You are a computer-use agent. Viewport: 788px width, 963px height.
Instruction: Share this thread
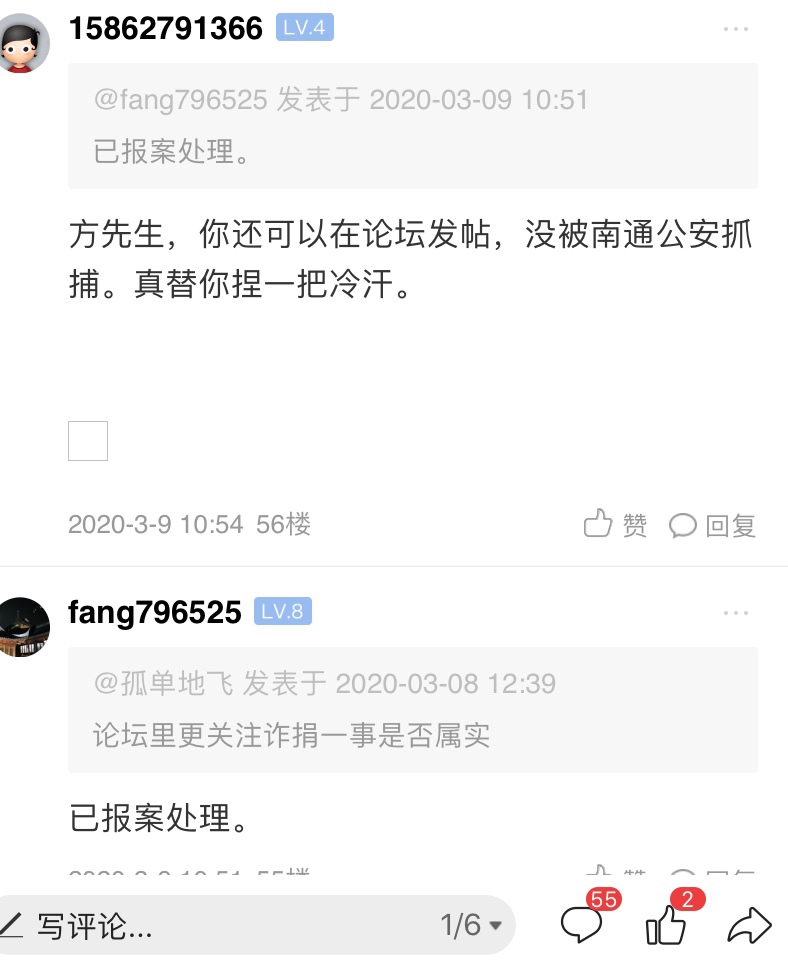749,925
